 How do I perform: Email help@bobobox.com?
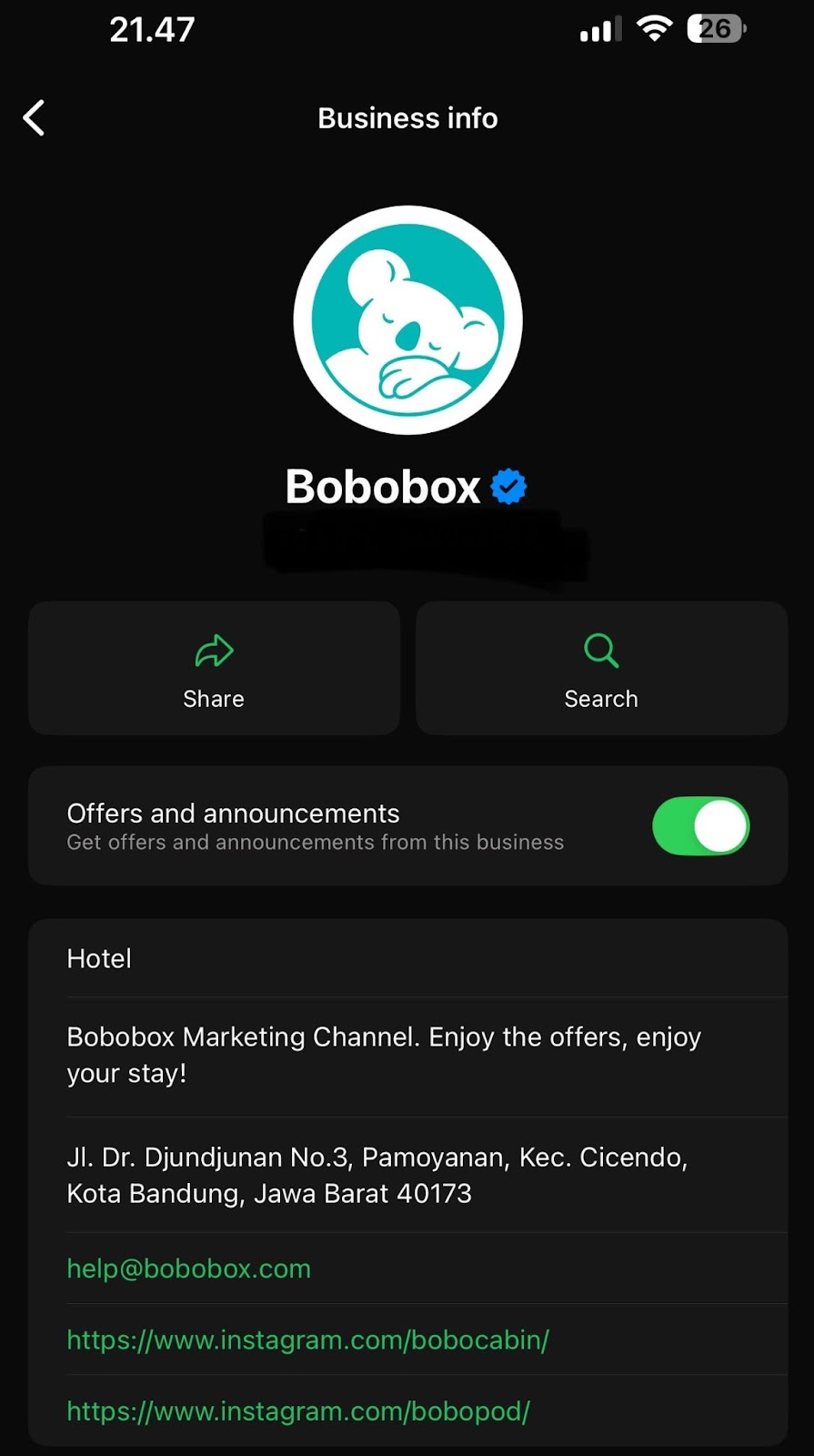pos(189,1269)
